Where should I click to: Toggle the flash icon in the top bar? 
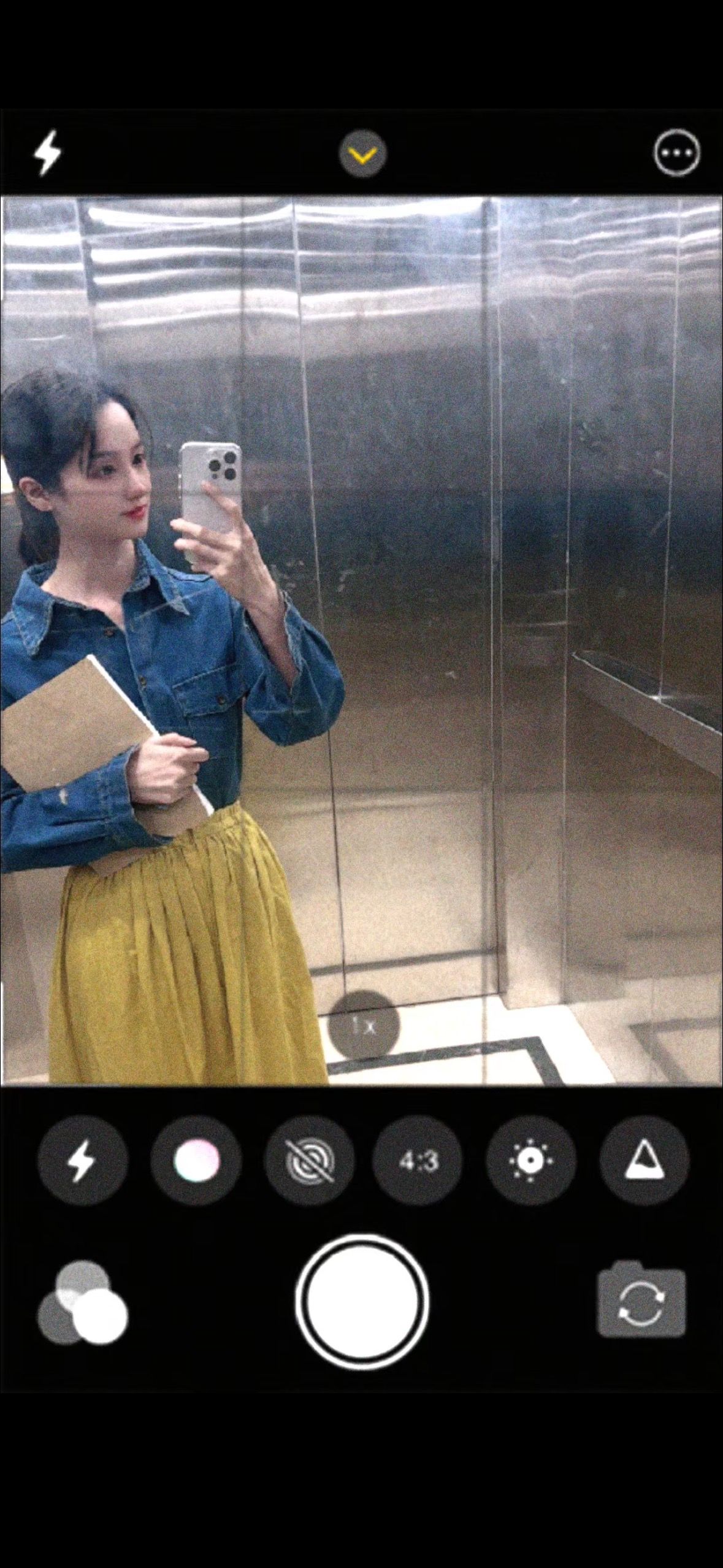click(x=47, y=153)
